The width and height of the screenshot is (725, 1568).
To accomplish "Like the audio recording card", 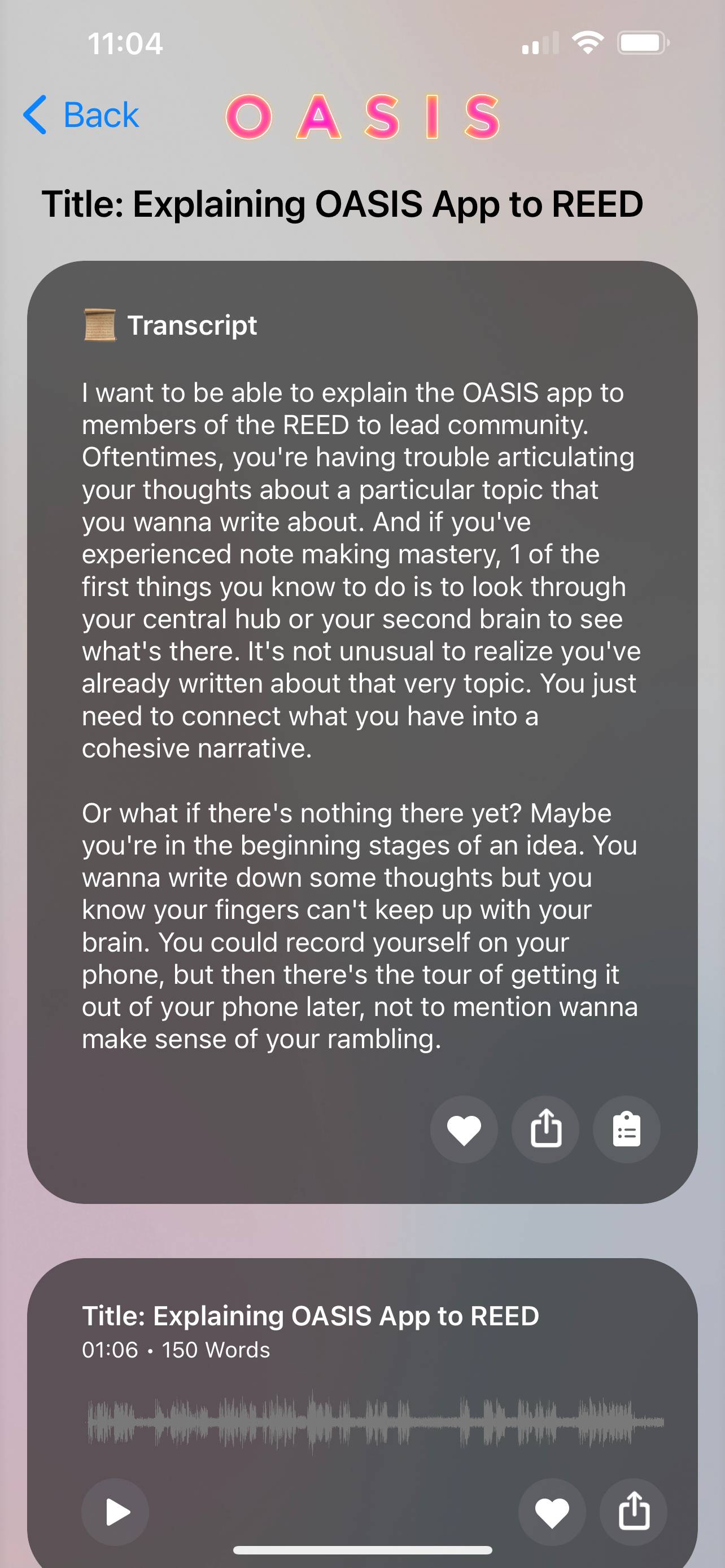I will point(552,1512).
